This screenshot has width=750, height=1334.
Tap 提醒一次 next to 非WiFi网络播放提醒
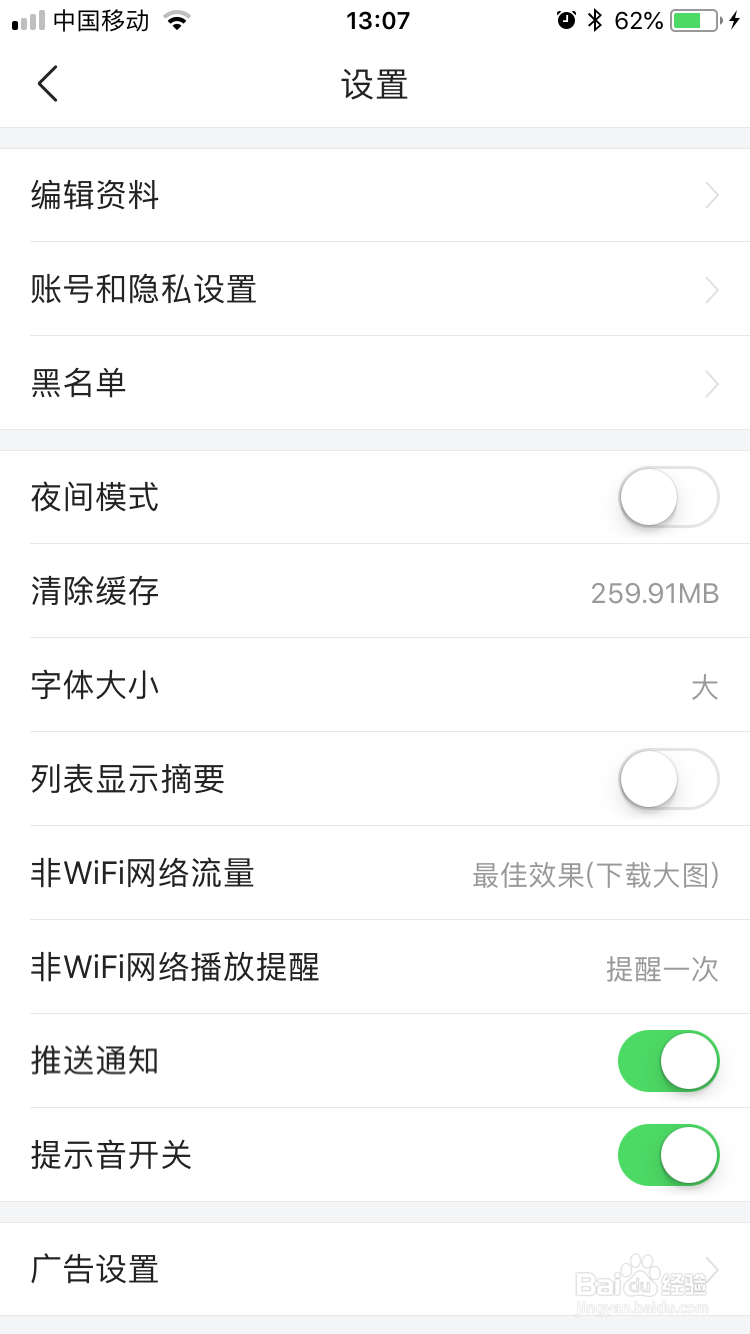click(x=664, y=967)
